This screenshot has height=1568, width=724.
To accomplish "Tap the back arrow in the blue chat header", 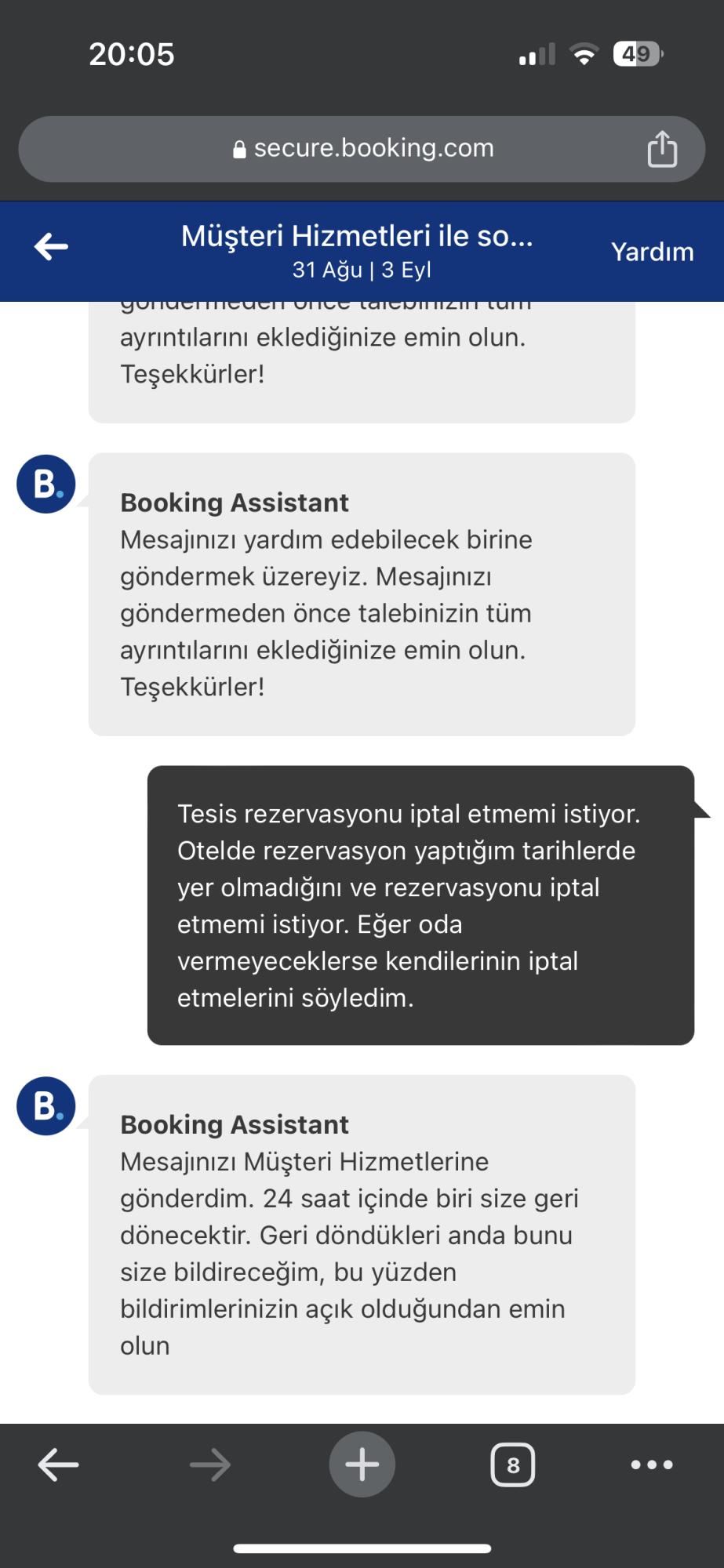I will tap(50, 247).
